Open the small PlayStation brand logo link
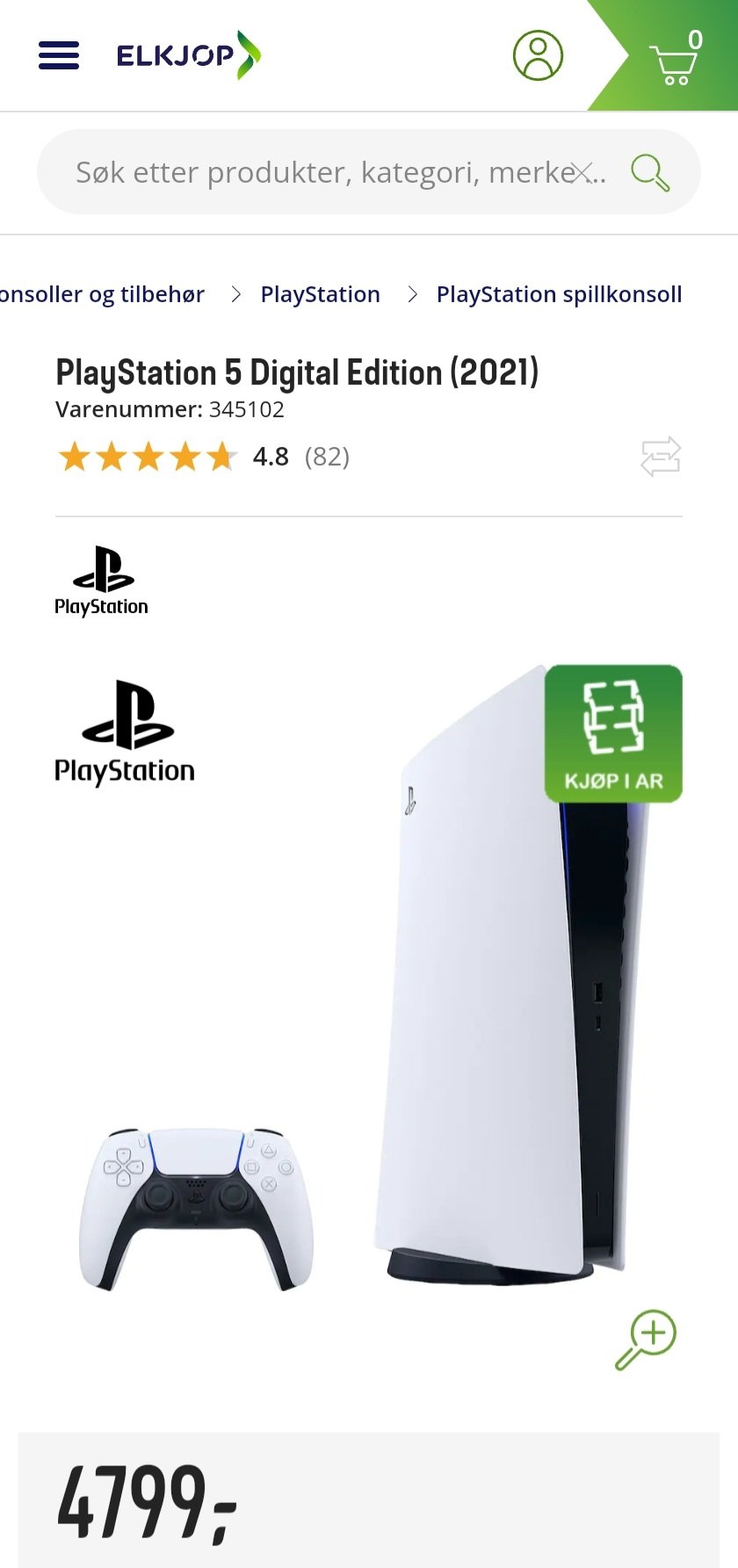 pos(101,581)
